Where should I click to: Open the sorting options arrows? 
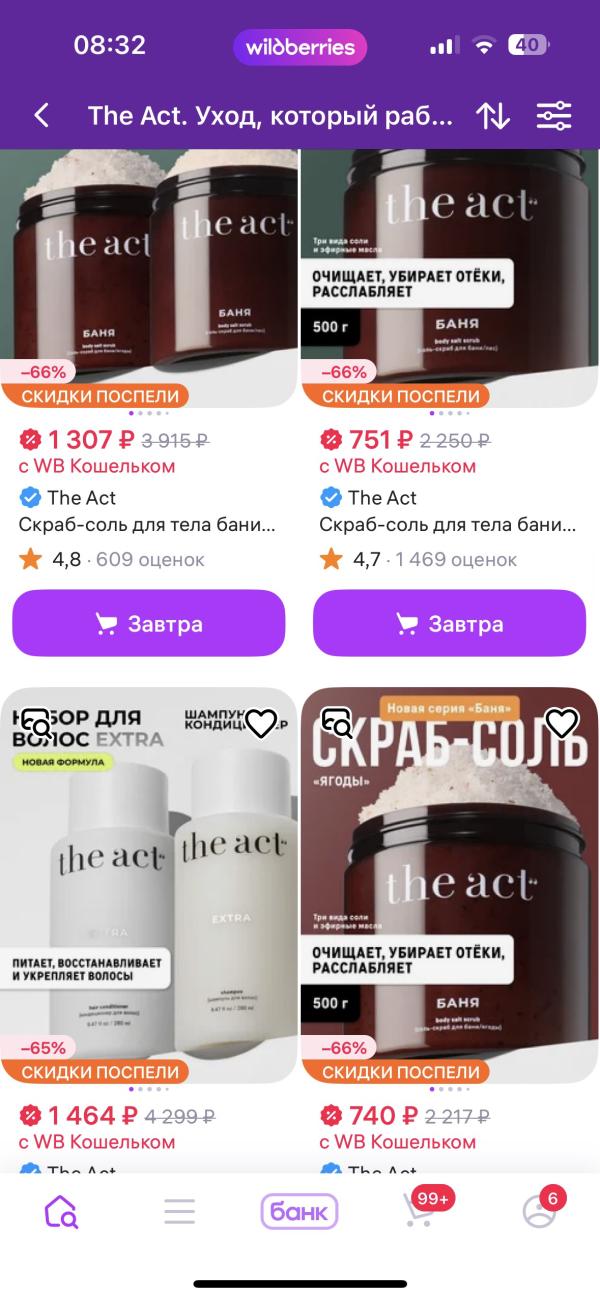(x=493, y=115)
